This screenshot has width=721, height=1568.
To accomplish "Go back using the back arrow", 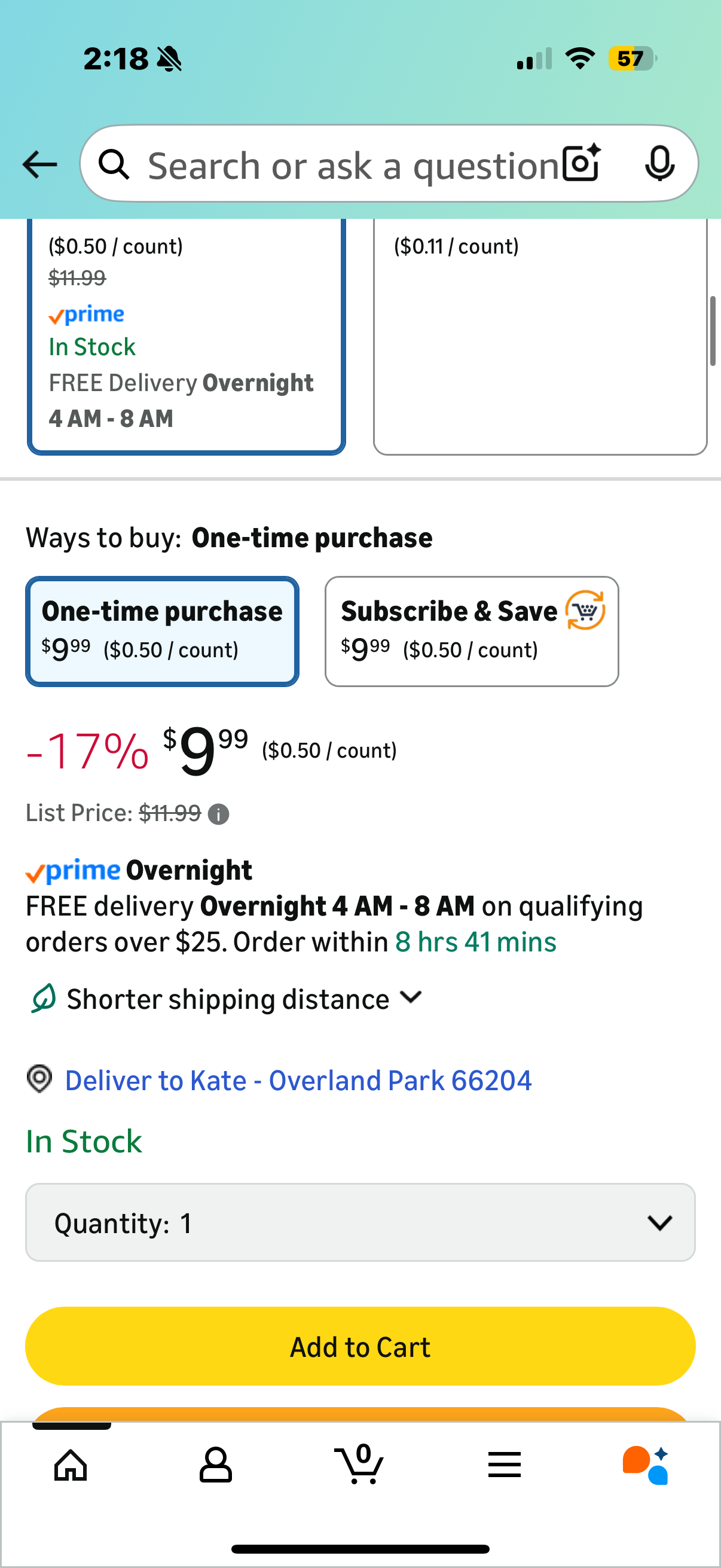I will (x=39, y=164).
